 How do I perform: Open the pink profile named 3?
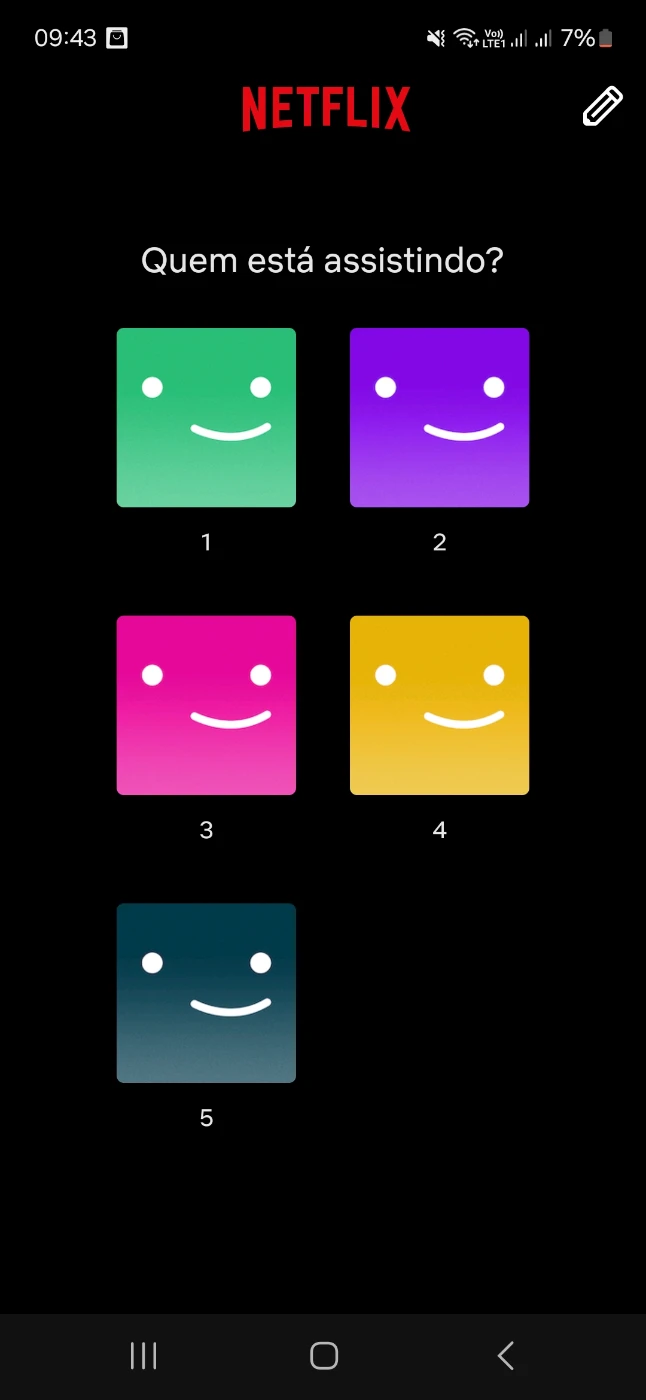pyautogui.click(x=206, y=705)
